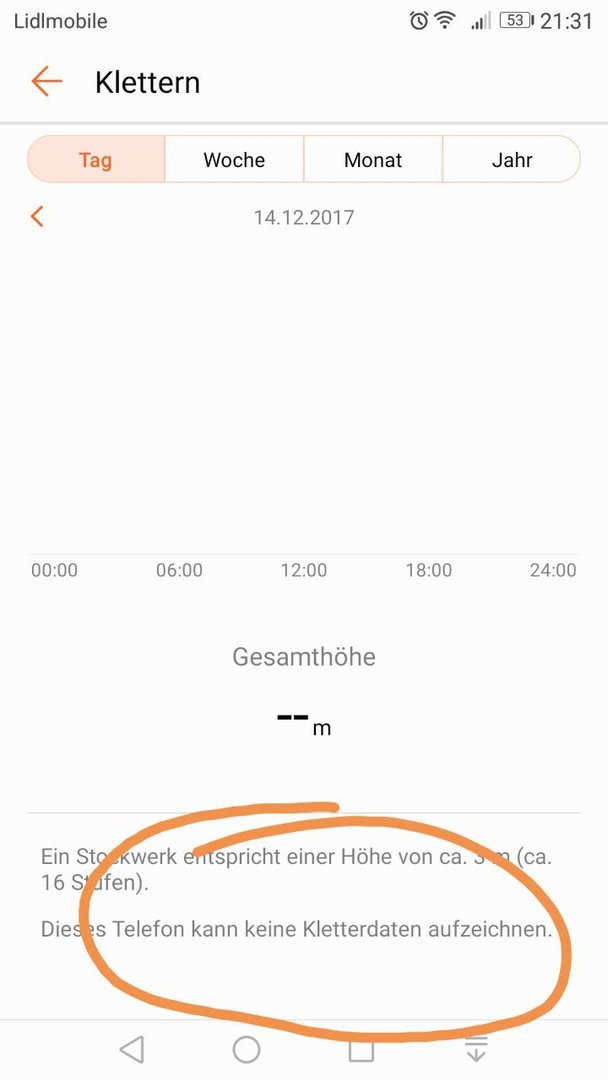This screenshot has width=608, height=1080.
Task: Select the Tag tab
Action: coord(96,159)
